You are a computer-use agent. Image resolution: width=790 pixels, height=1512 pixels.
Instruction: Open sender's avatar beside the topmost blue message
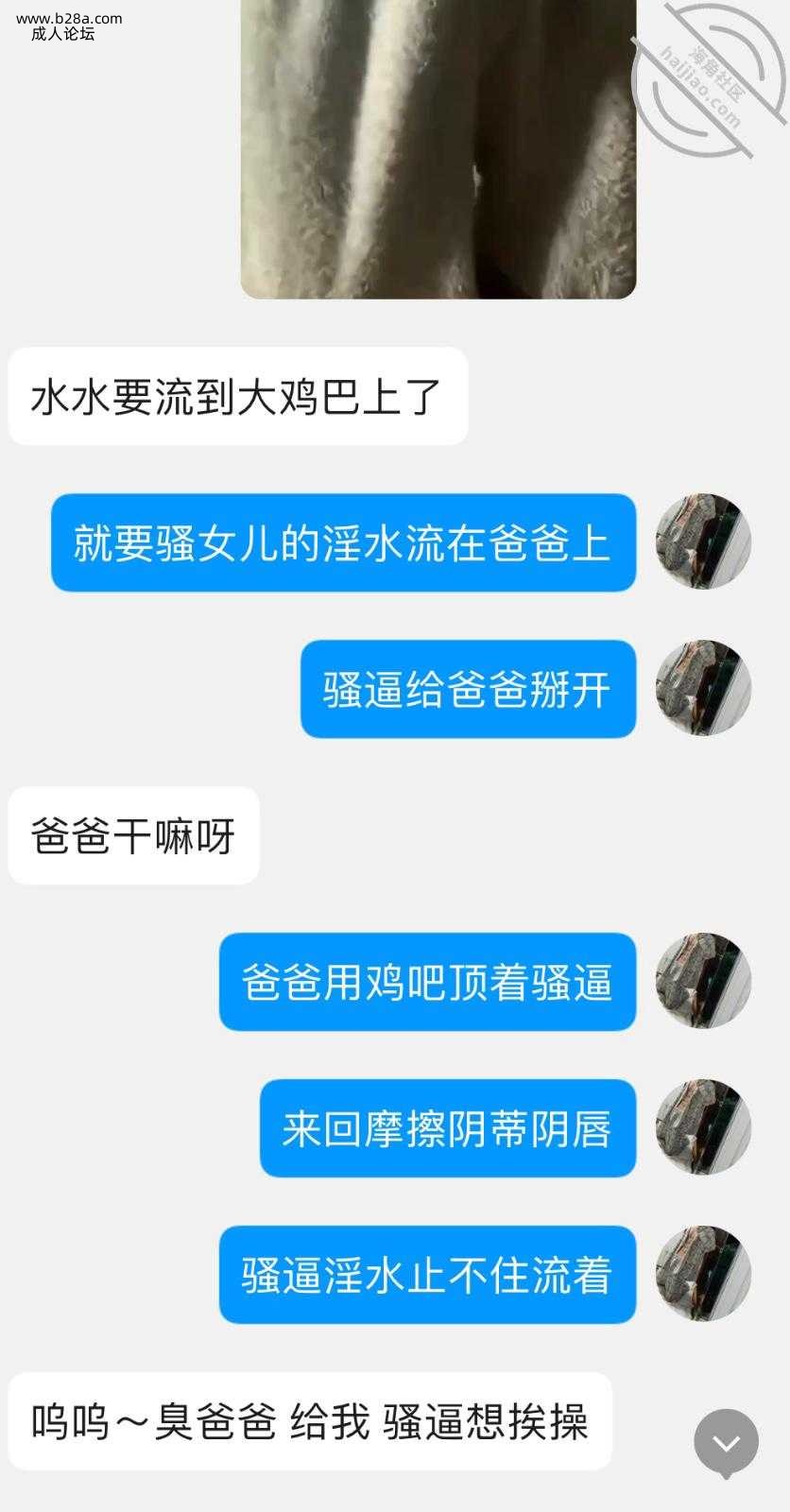(x=703, y=541)
